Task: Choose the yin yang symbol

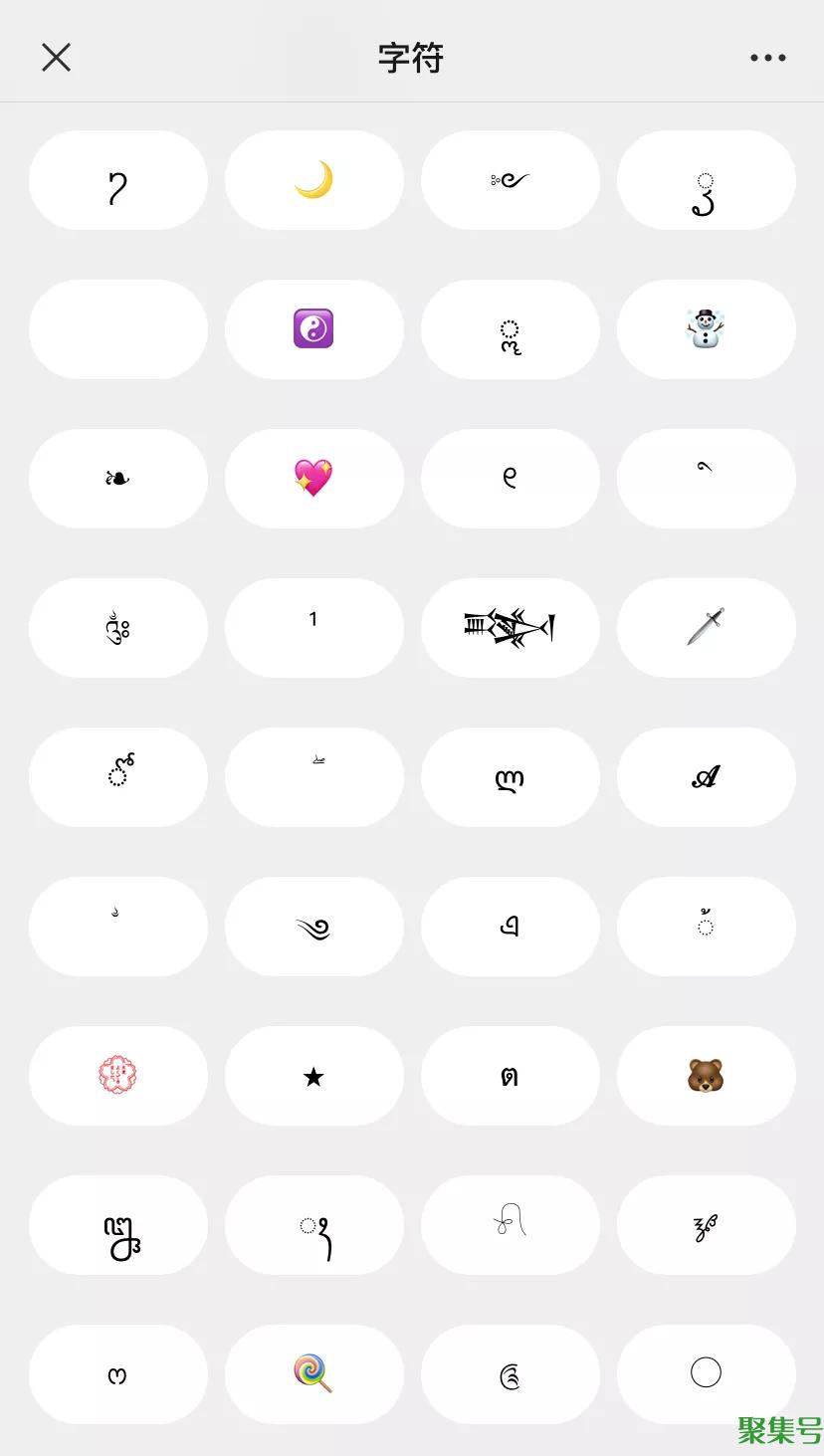Action: [x=313, y=329]
